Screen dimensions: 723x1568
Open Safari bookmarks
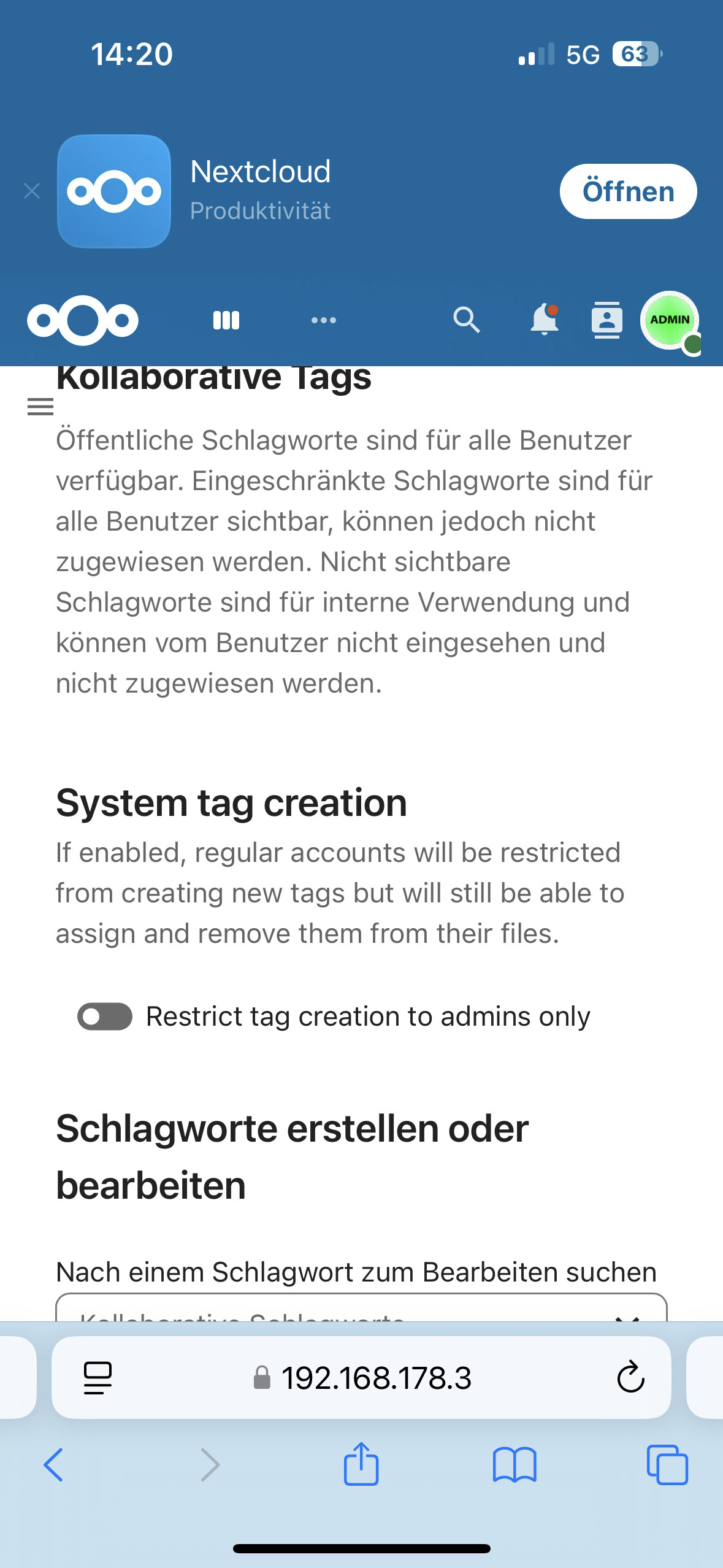coord(515,1465)
